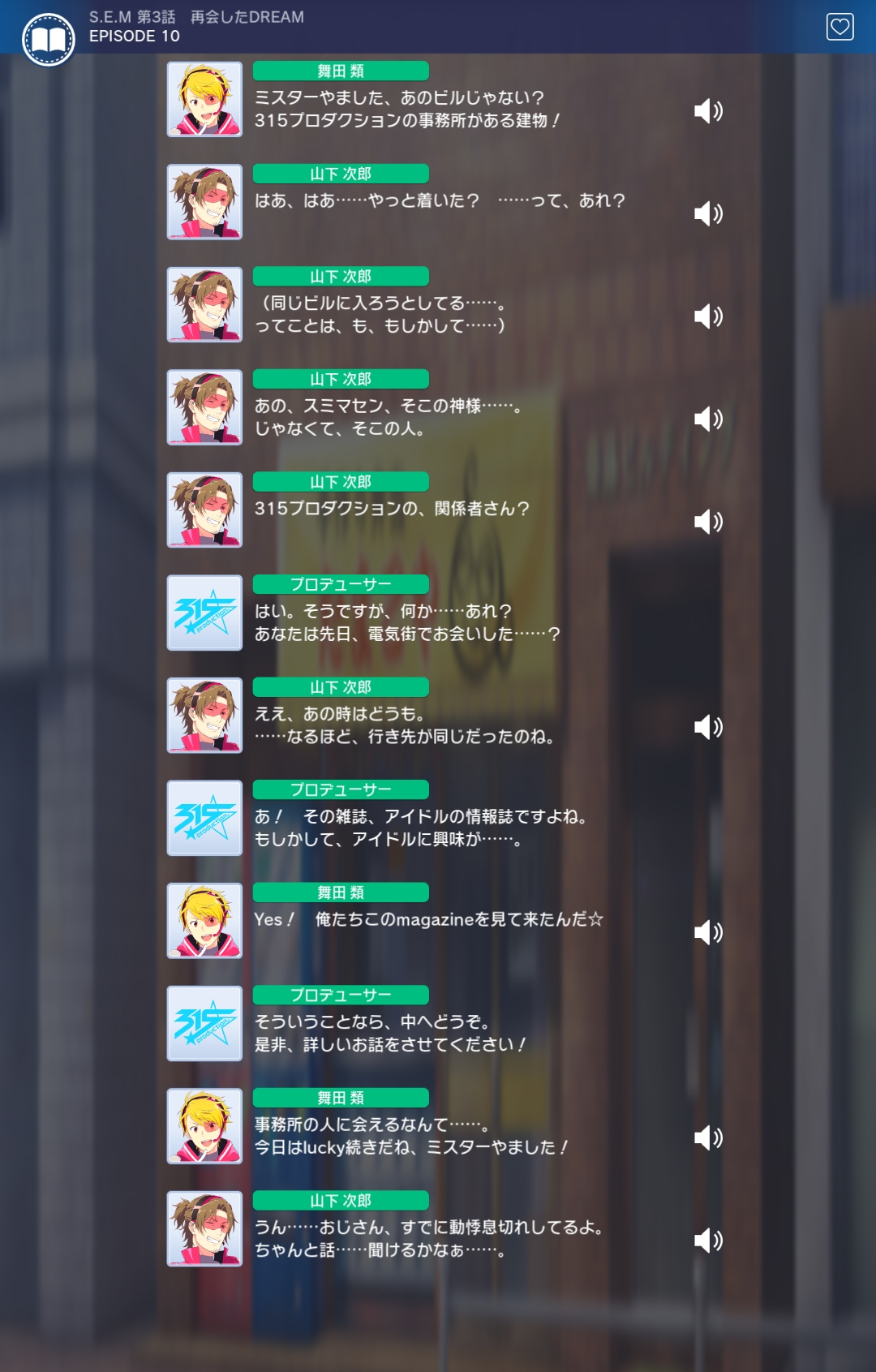This screenshot has width=876, height=1372.
Task: Play voice for 'あの、スミマセン、そこの神様……。'
Action: coord(707,419)
